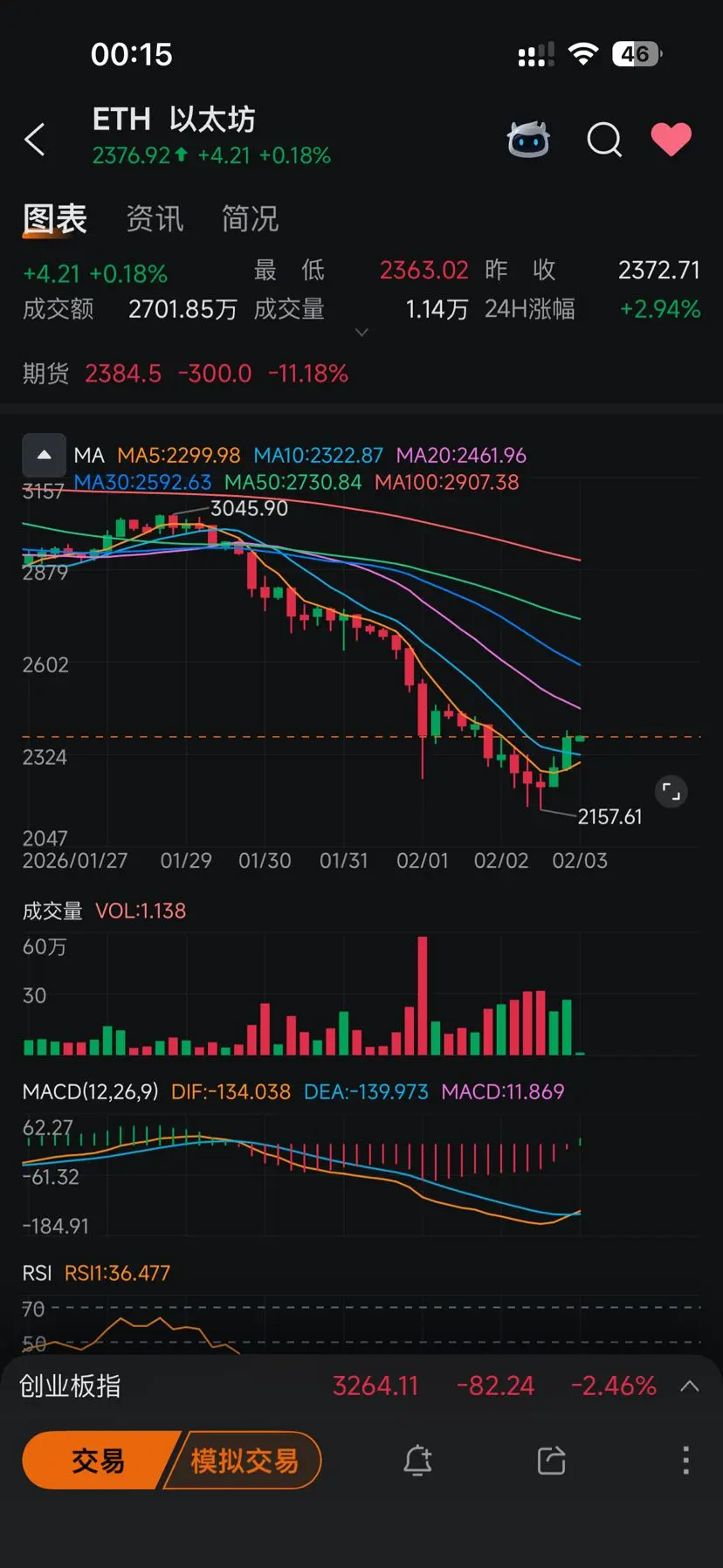Open 模拟交易 simulated trading
723x1568 pixels.
click(244, 1460)
